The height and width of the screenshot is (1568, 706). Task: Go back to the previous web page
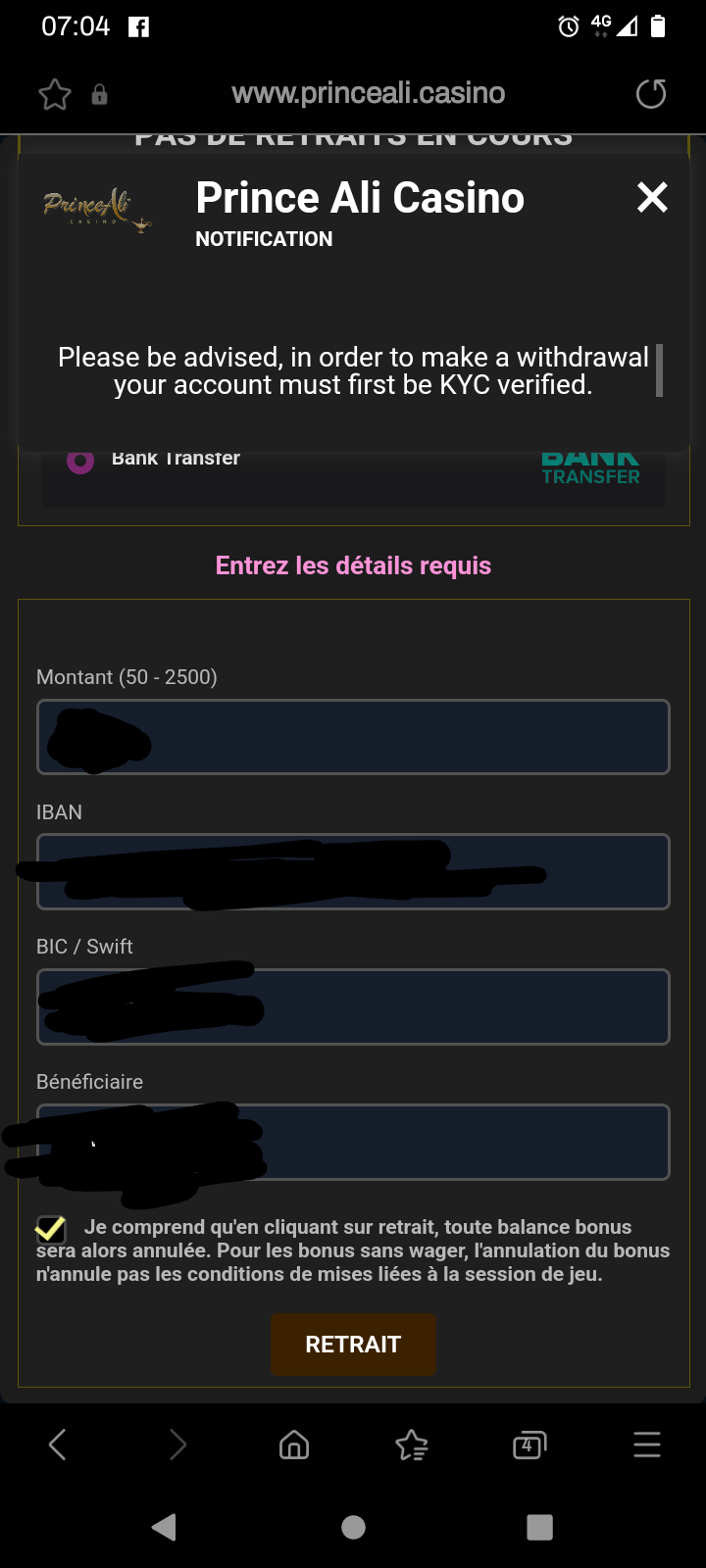point(58,1445)
